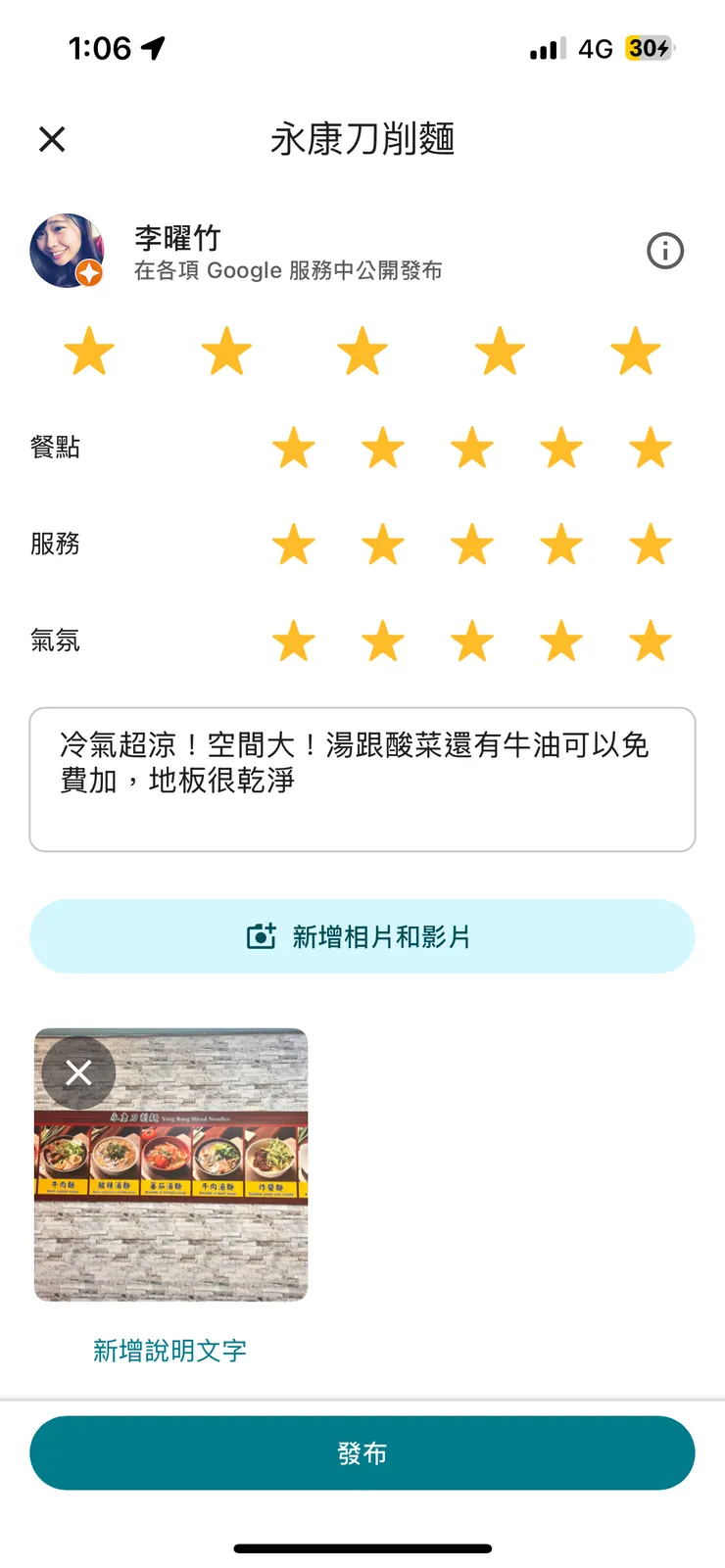Tap the fourth star in the 服務 row
Screen dimensions: 725x1568
[x=560, y=545]
